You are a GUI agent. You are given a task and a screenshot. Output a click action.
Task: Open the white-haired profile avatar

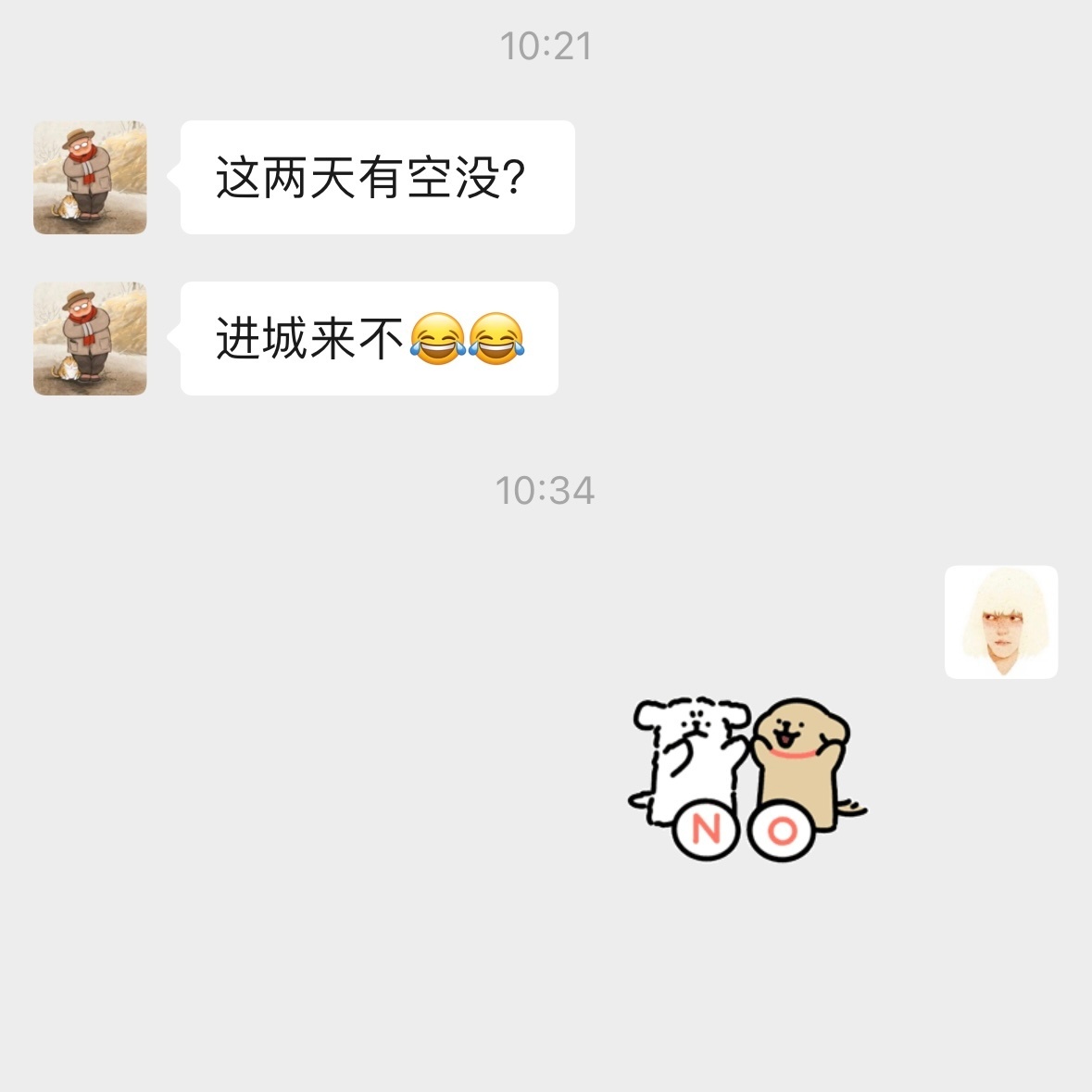tap(1000, 622)
